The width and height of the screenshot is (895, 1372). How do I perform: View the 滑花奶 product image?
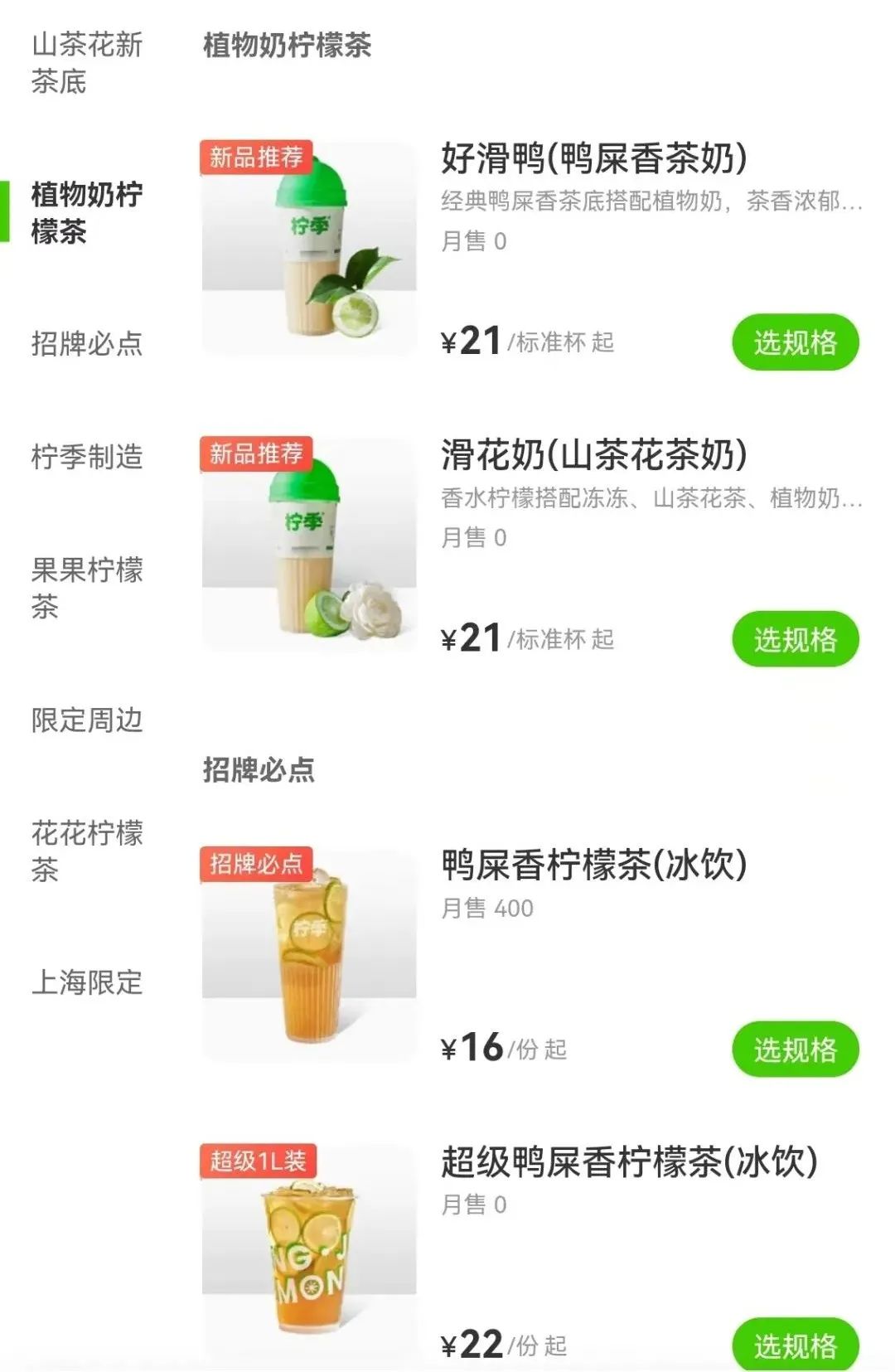[309, 545]
